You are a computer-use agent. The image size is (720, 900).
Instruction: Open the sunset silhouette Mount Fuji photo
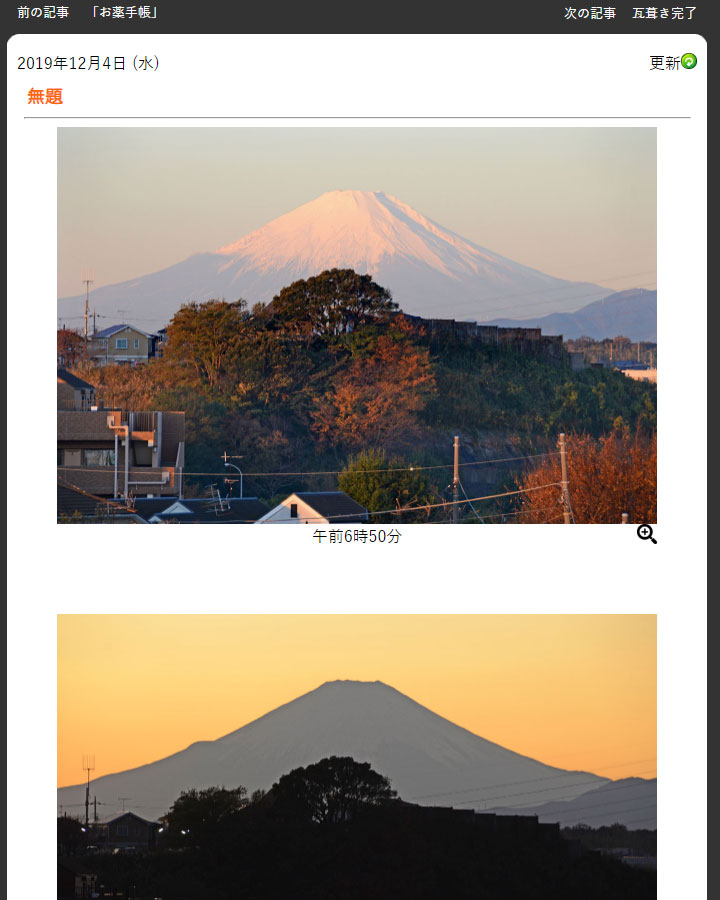pyautogui.click(x=357, y=756)
